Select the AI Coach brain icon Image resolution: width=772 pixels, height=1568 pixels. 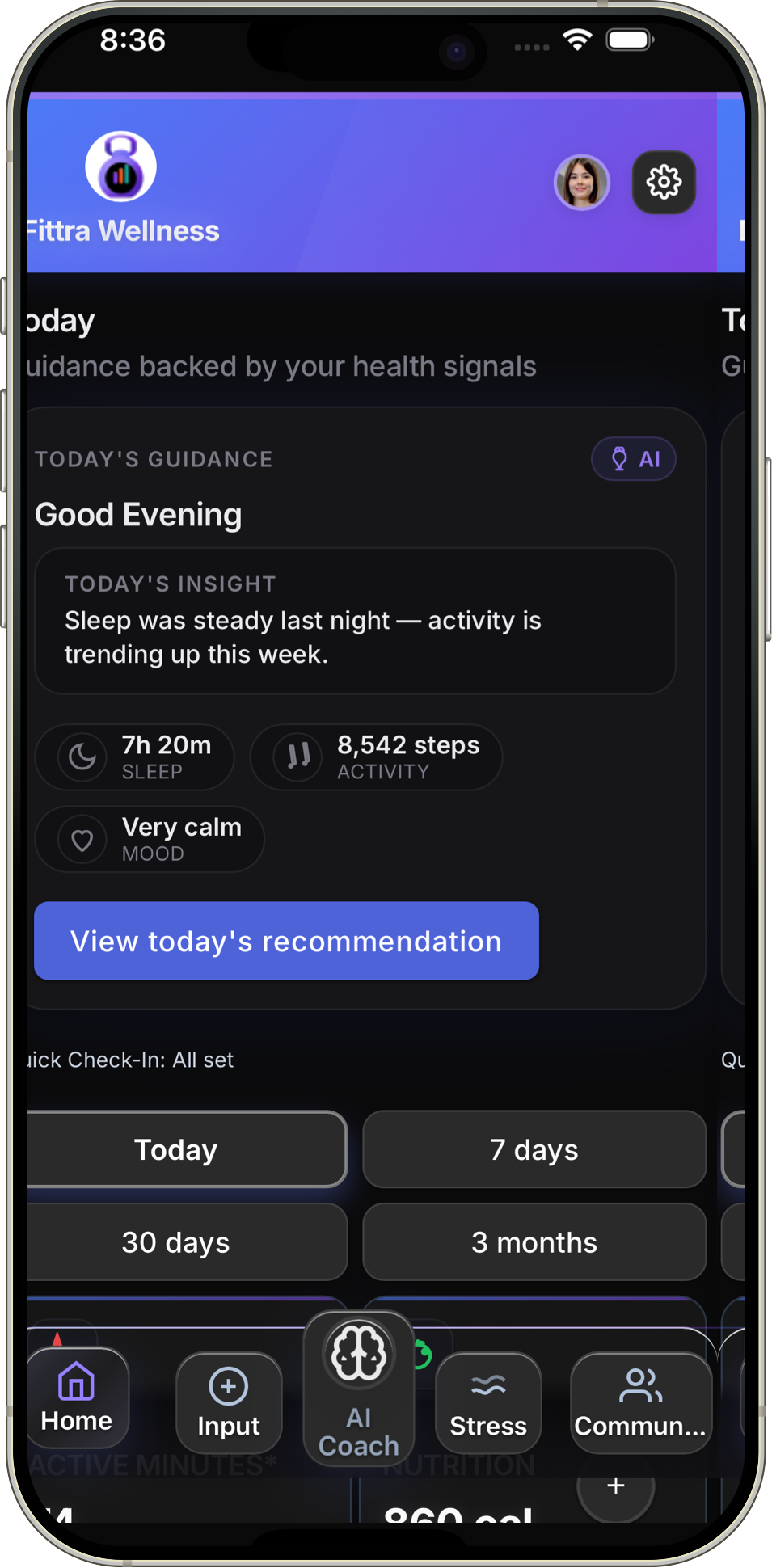(358, 1356)
